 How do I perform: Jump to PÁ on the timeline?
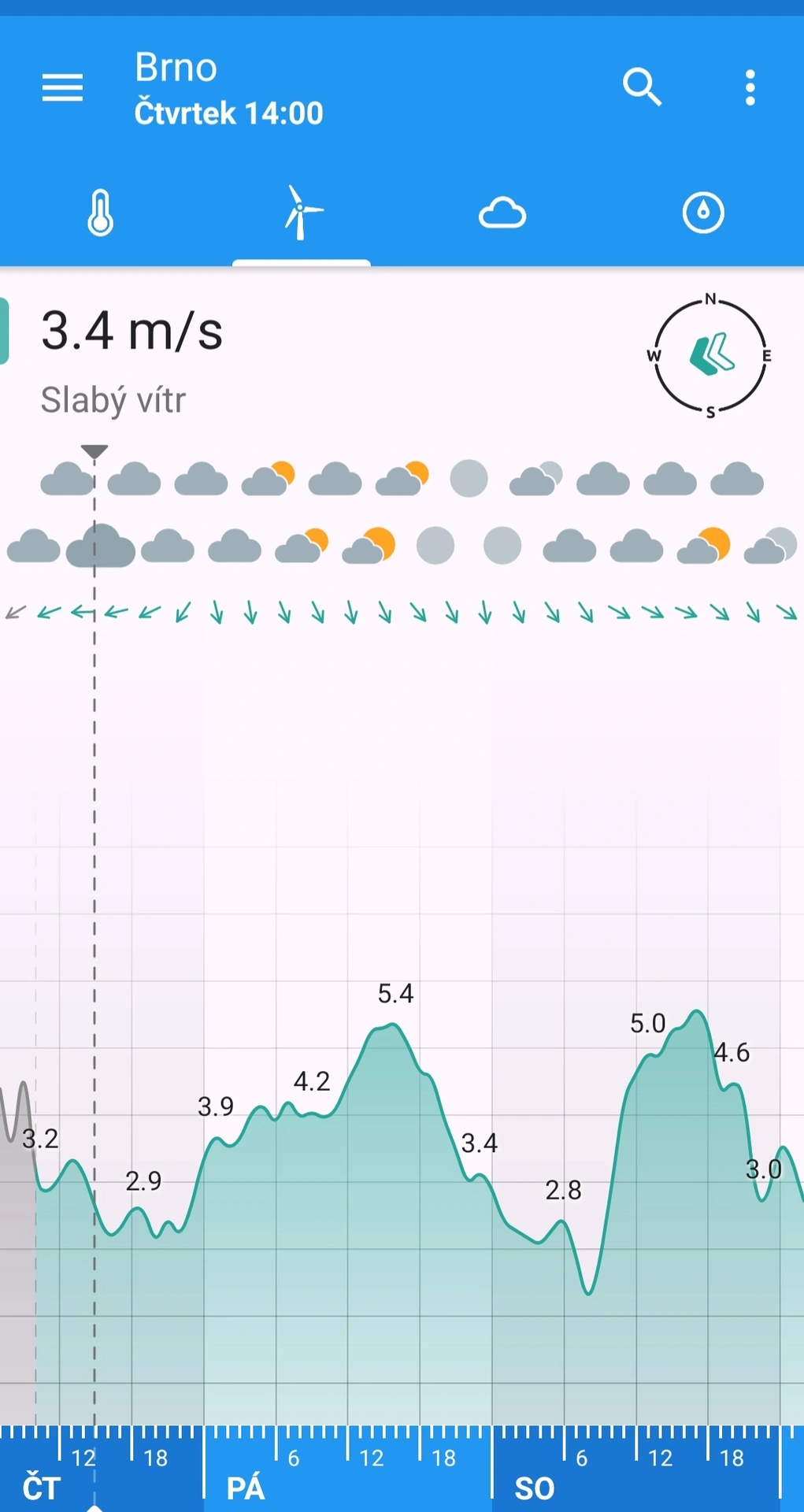(x=246, y=1488)
